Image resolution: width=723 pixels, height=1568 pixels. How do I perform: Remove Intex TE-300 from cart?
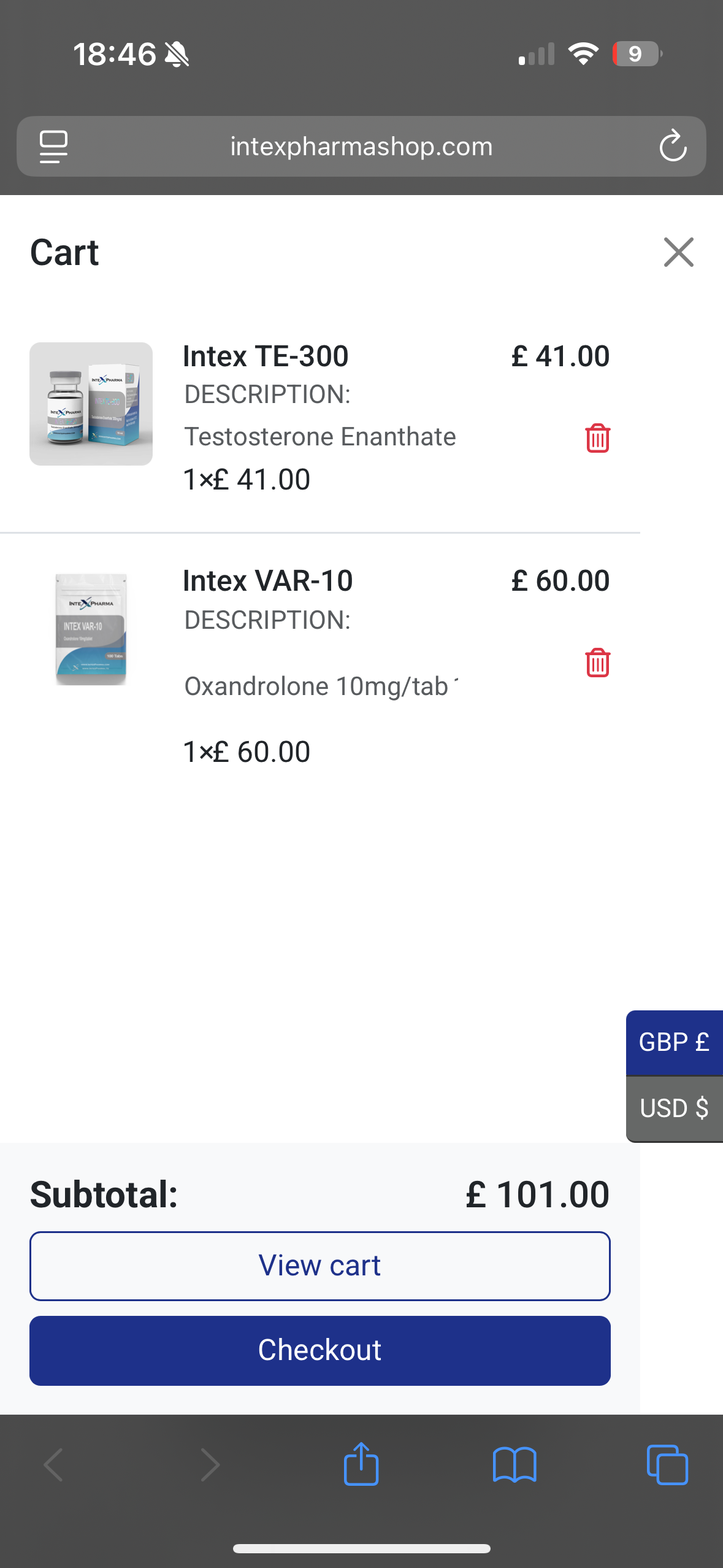597,438
